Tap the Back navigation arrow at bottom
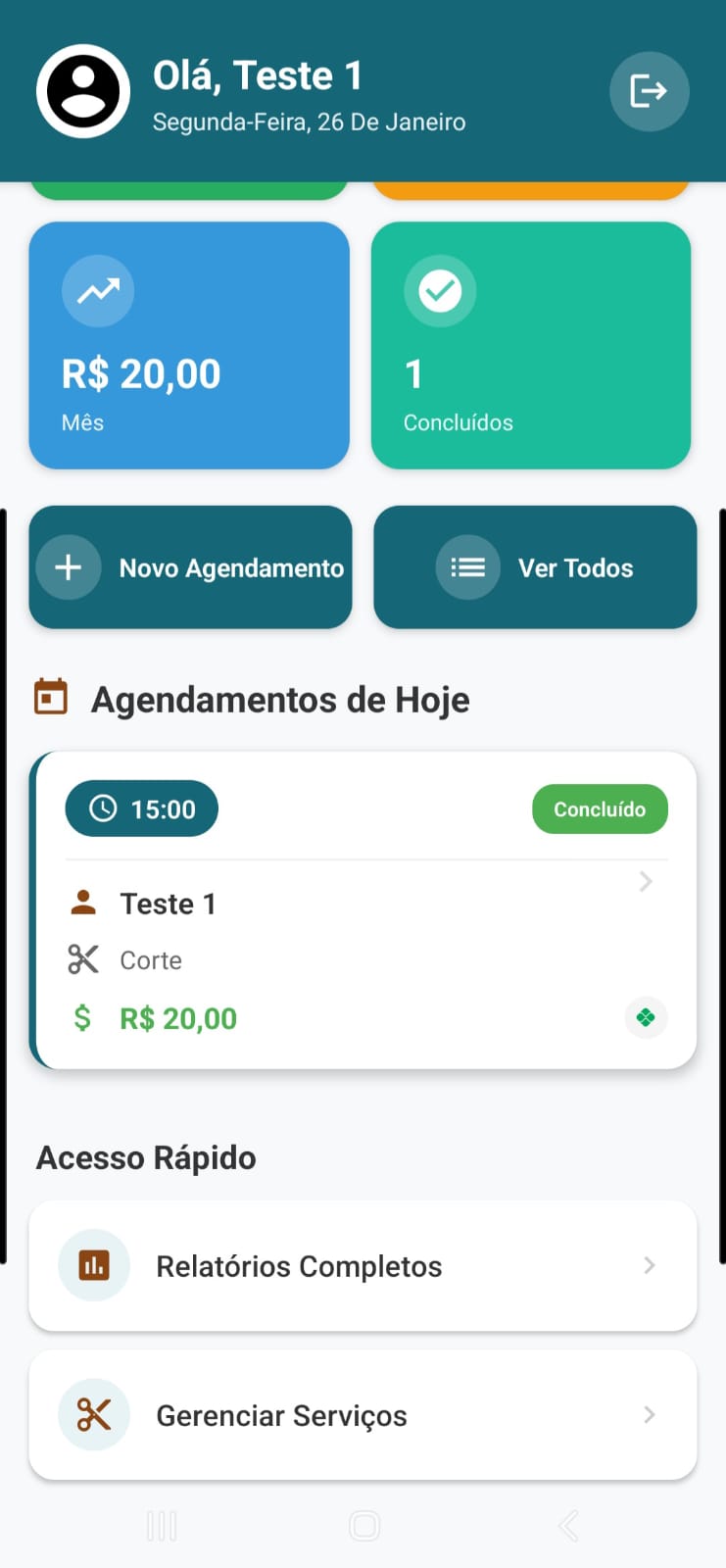 [567, 1525]
